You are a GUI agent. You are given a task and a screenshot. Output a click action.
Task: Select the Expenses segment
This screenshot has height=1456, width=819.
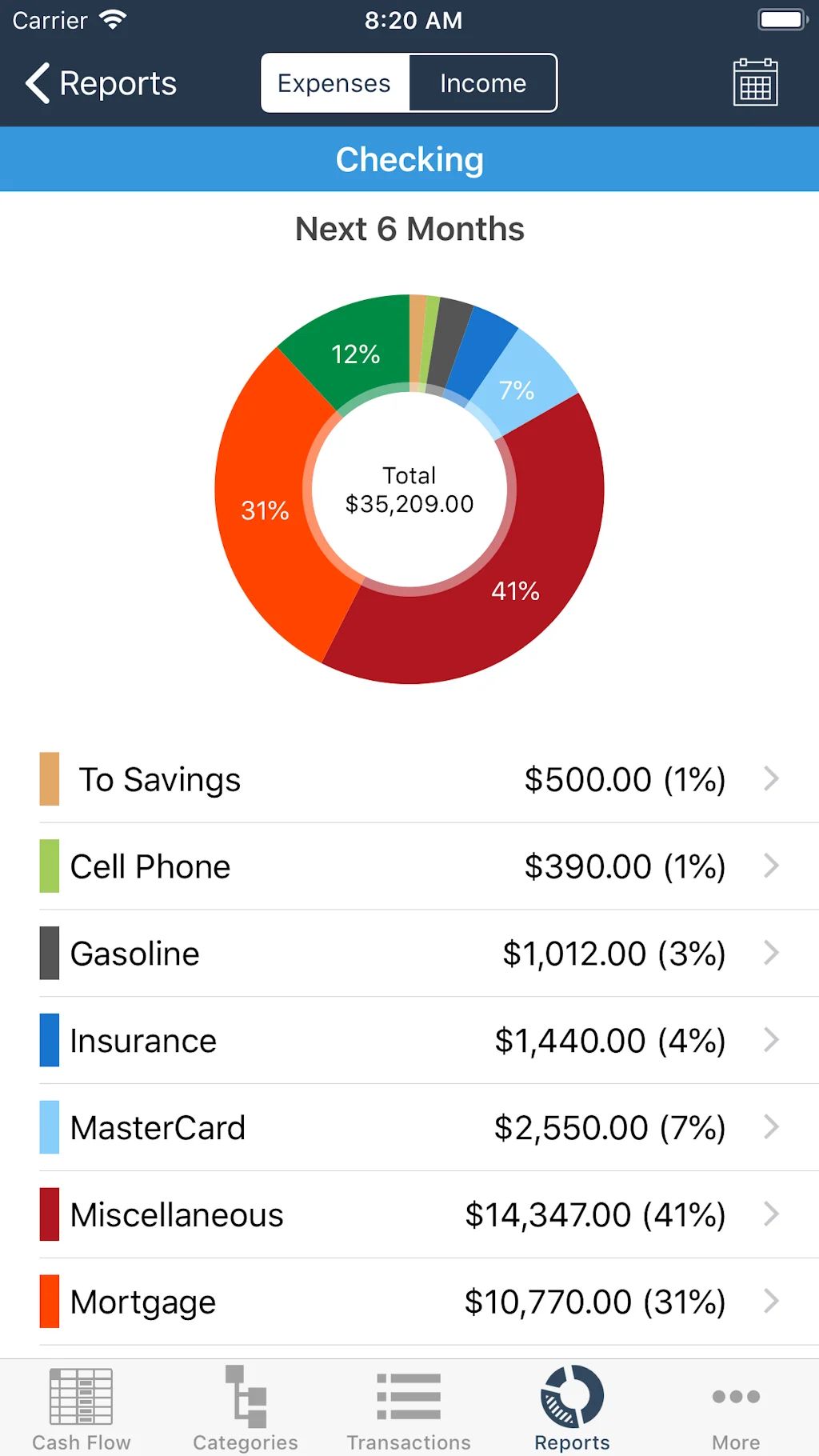[334, 83]
